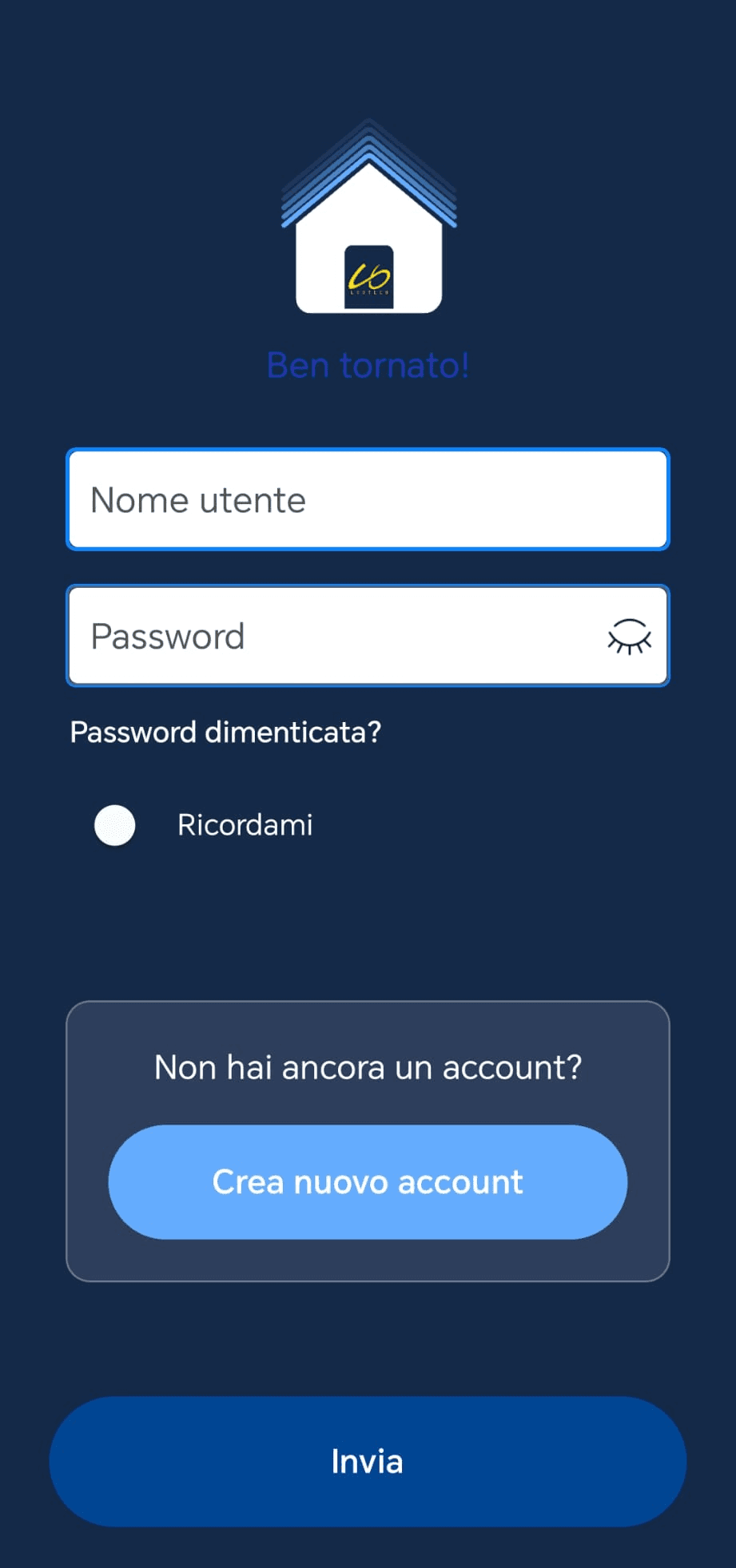Focus the Password input field
This screenshot has width=736, height=1568.
coord(320,636)
